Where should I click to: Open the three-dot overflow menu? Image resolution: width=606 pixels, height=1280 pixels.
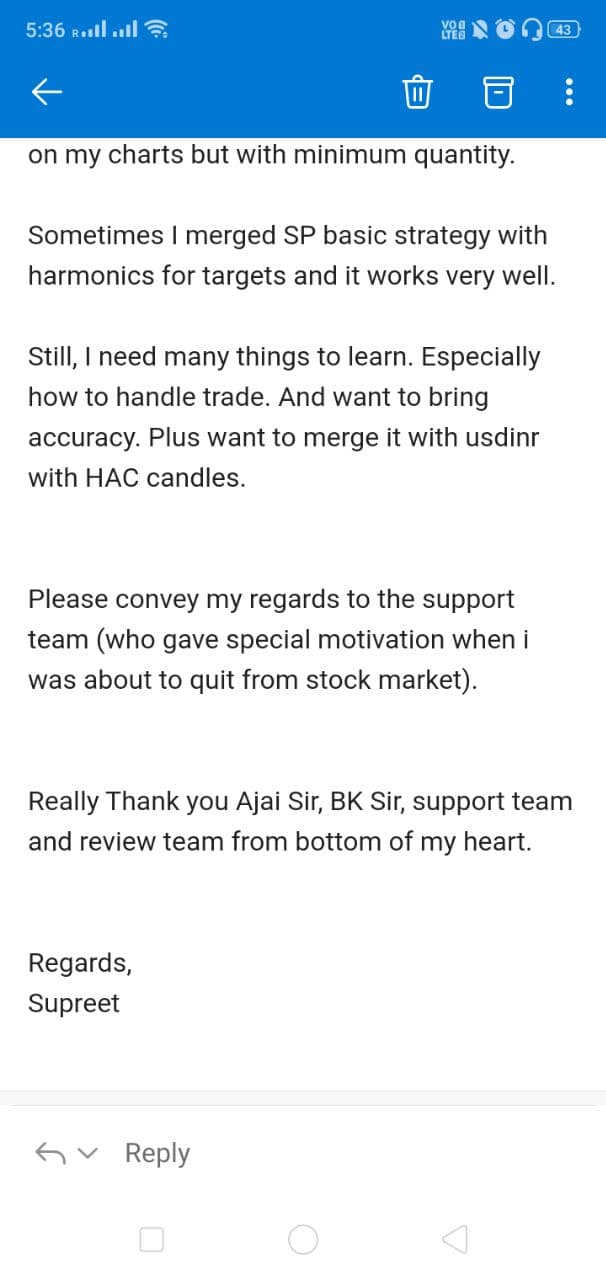(569, 93)
